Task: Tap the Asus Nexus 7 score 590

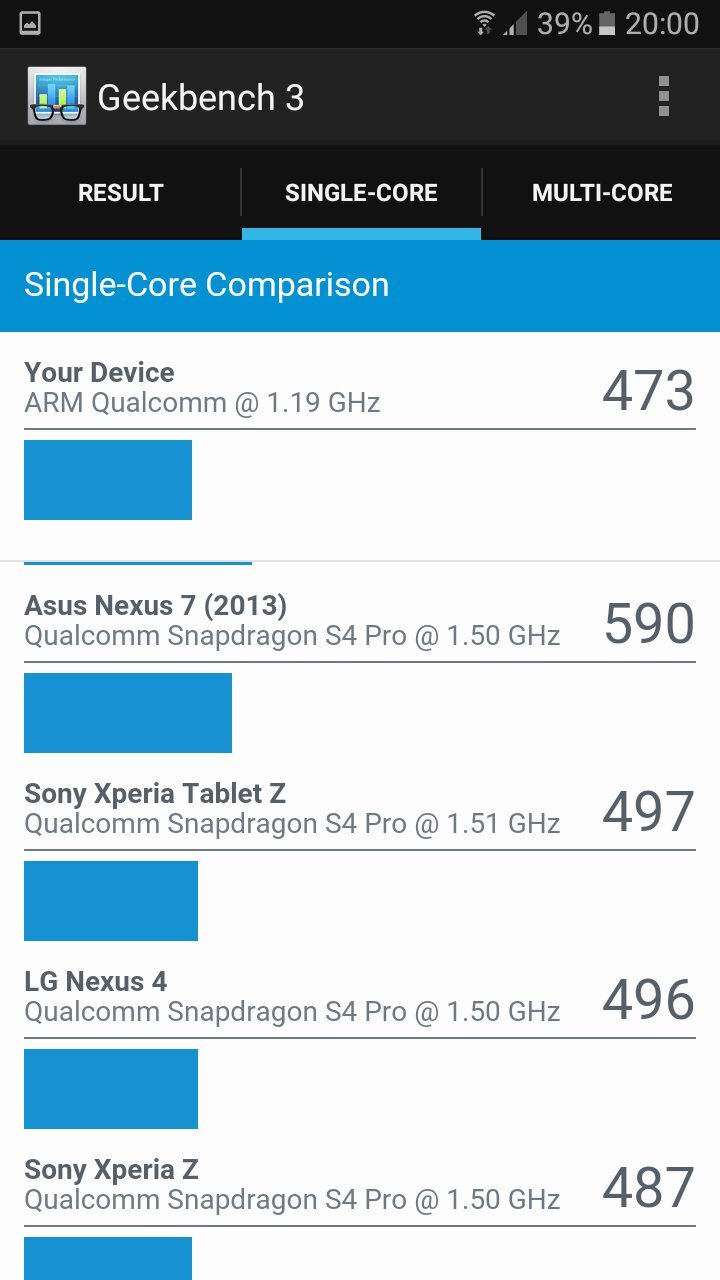Action: (648, 624)
